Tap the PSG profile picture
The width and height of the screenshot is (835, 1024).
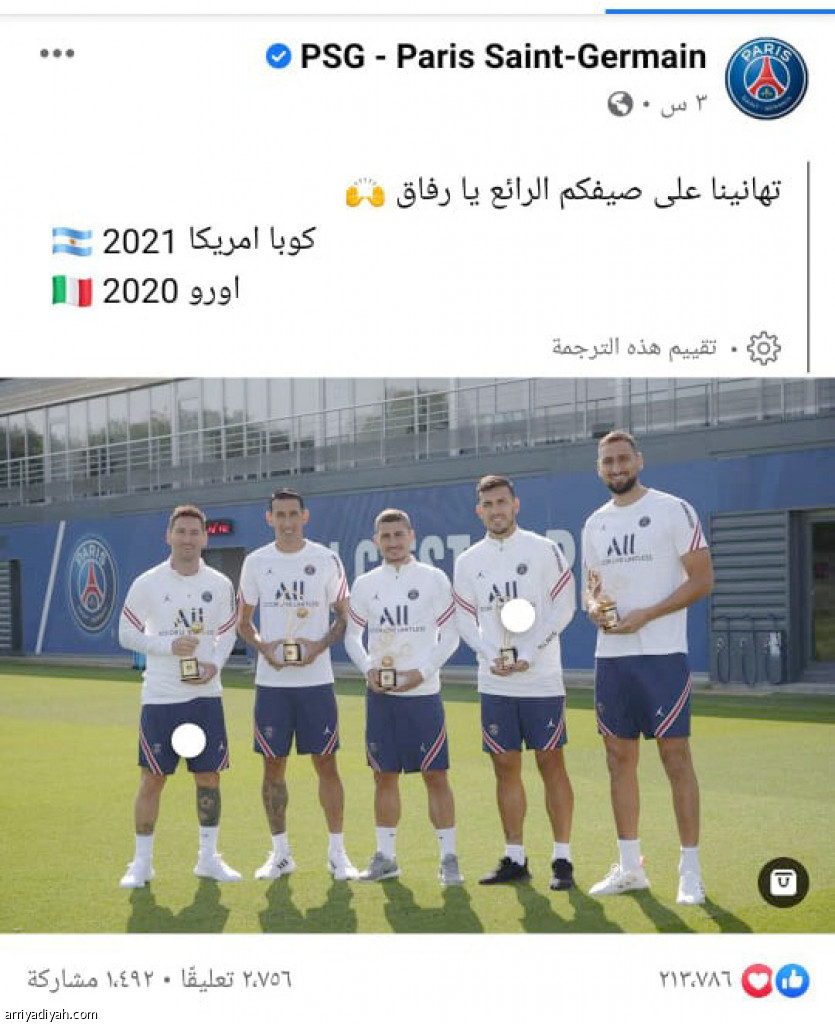[x=766, y=78]
